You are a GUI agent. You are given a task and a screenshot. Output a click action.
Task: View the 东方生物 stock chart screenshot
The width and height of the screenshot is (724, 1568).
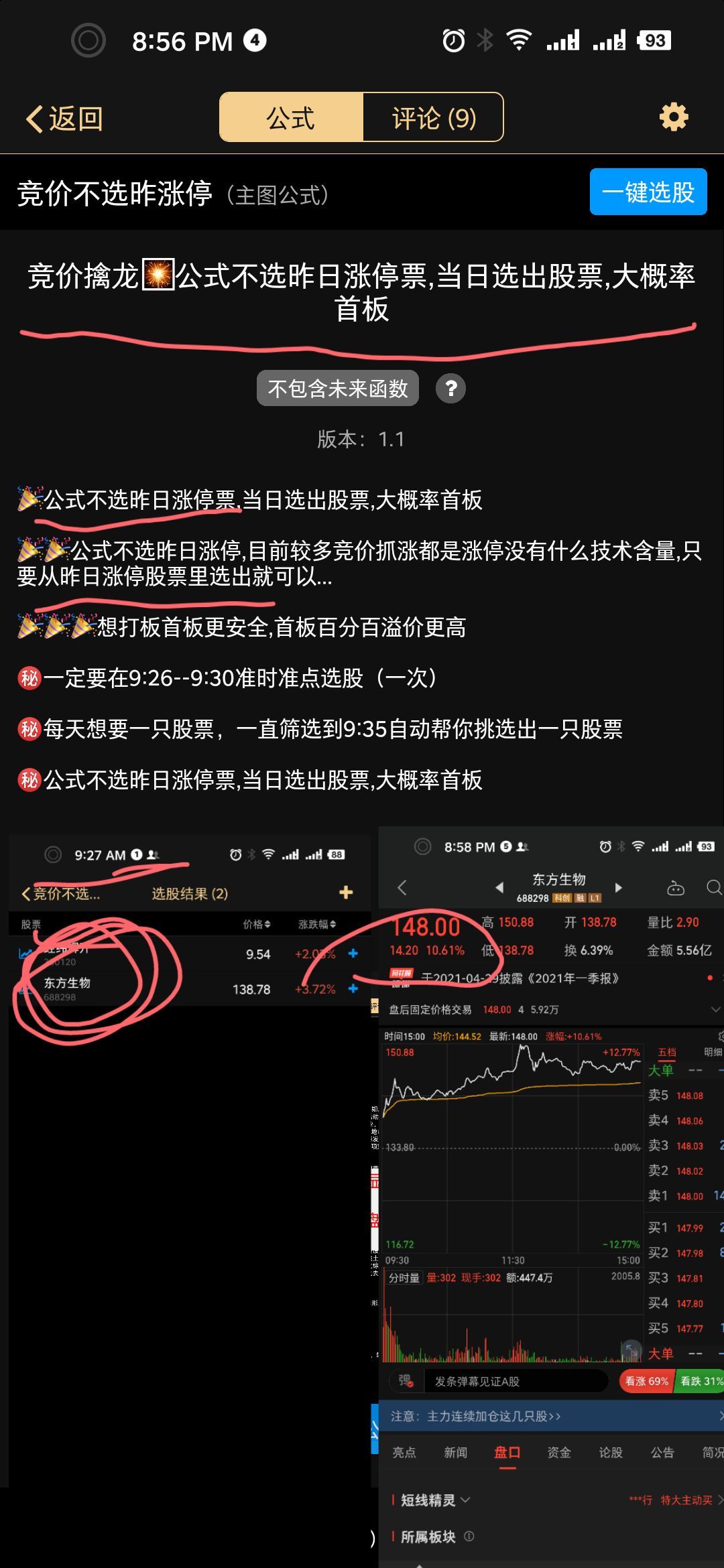tap(551, 1193)
